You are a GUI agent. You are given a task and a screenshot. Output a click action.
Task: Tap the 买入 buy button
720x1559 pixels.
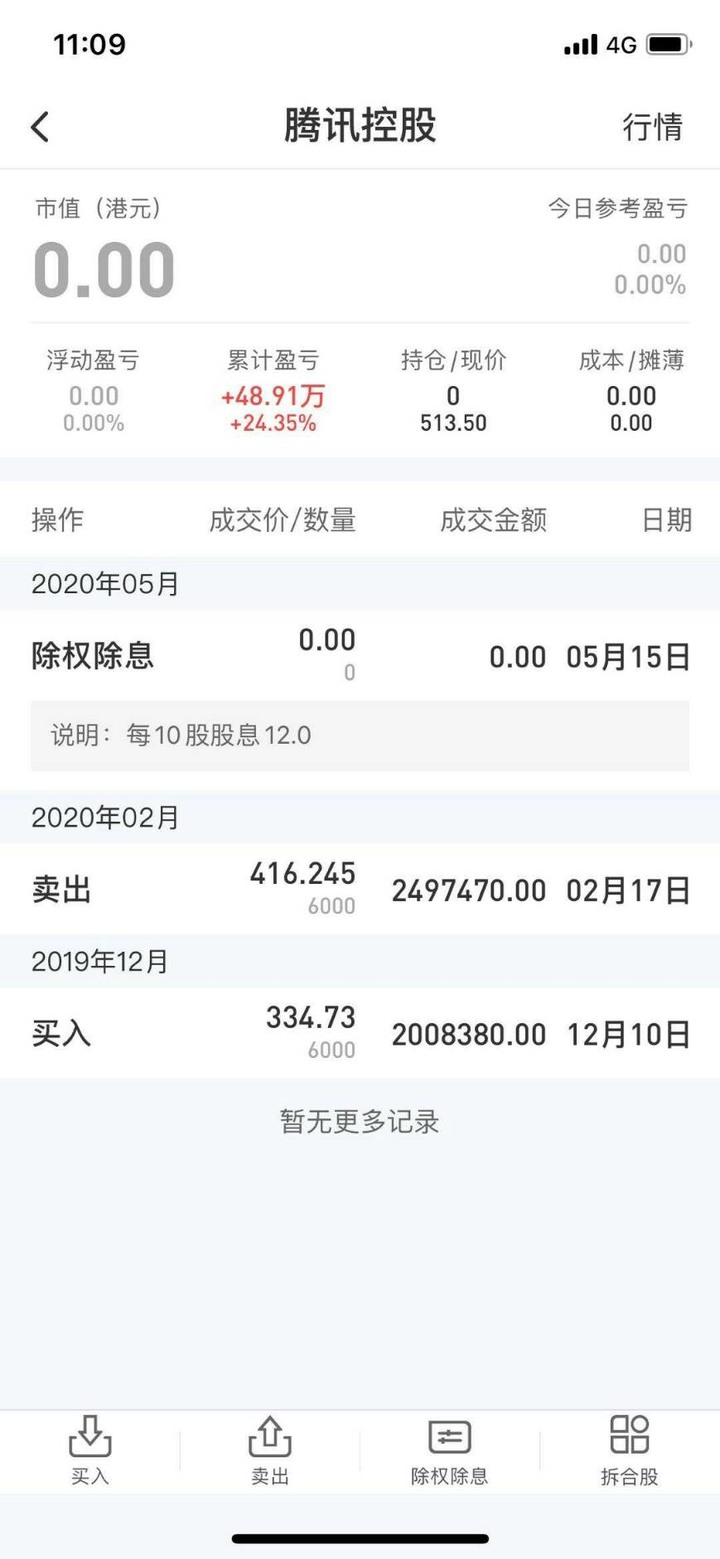pyautogui.click(x=90, y=1450)
